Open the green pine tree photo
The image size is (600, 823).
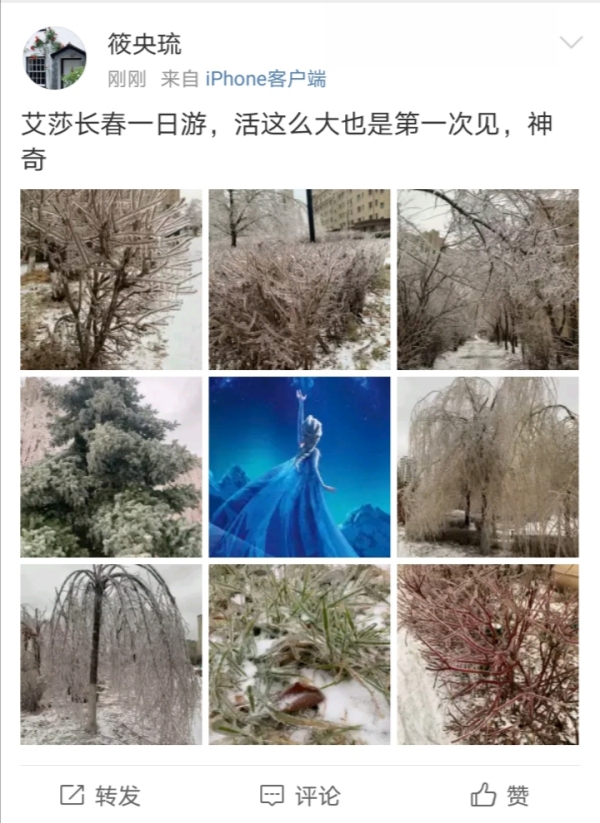point(111,467)
